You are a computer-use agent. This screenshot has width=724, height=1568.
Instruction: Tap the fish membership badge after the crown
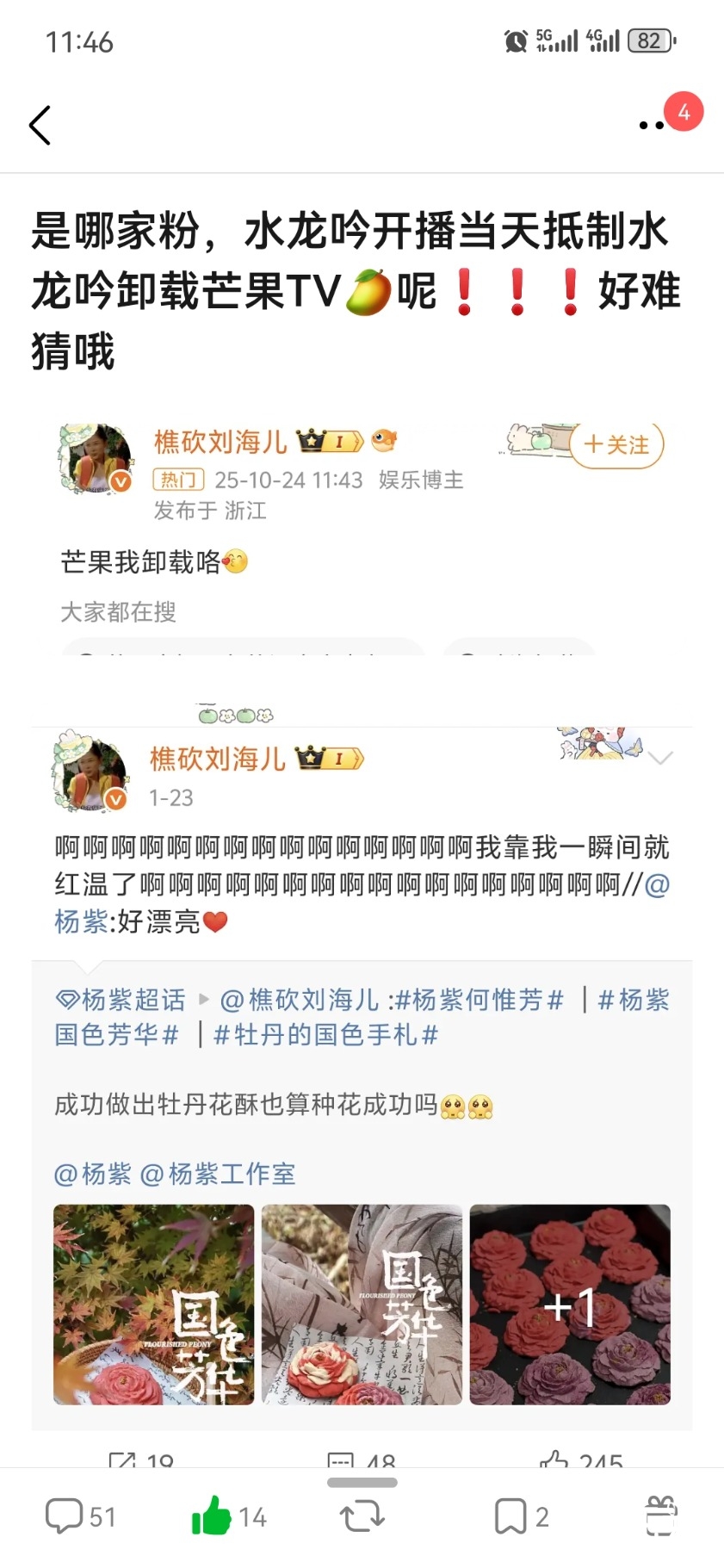point(385,439)
